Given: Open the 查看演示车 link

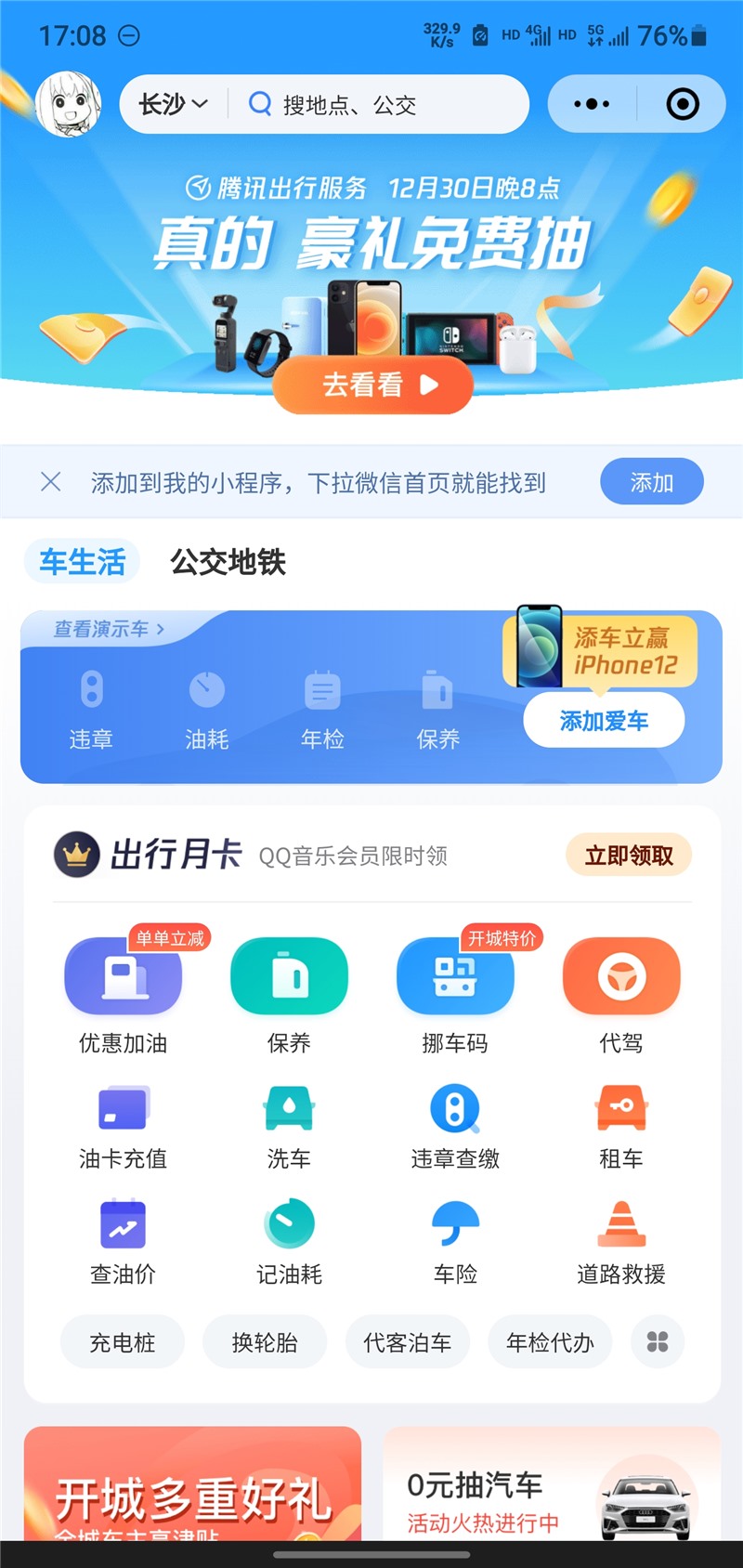Looking at the screenshot, I should (109, 629).
